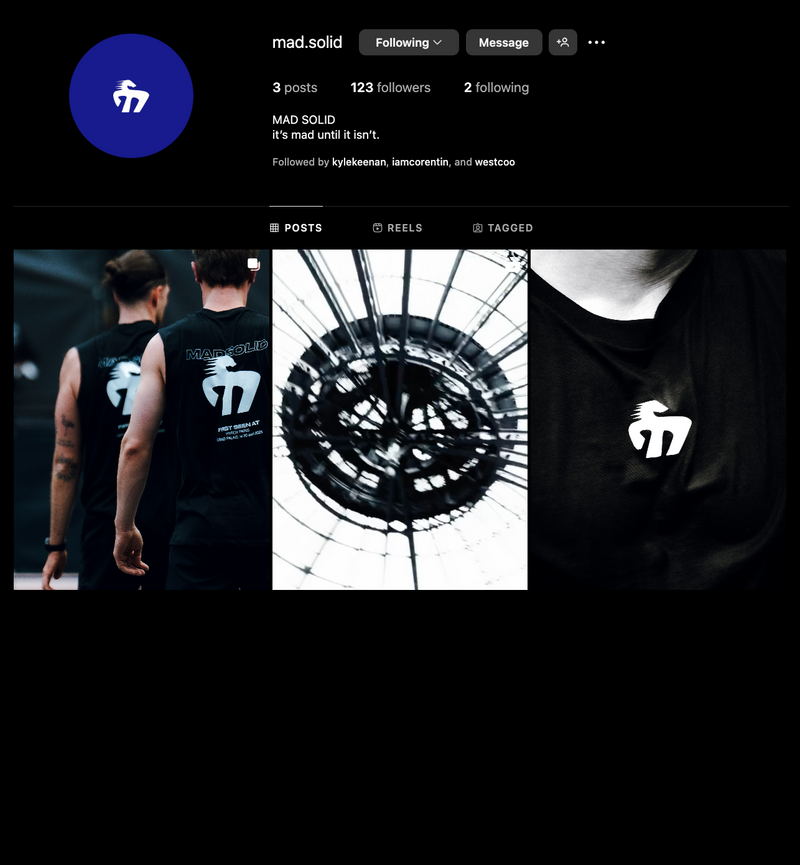The image size is (800, 865).
Task: Open suggested accounts add-person icon
Action: click(563, 43)
